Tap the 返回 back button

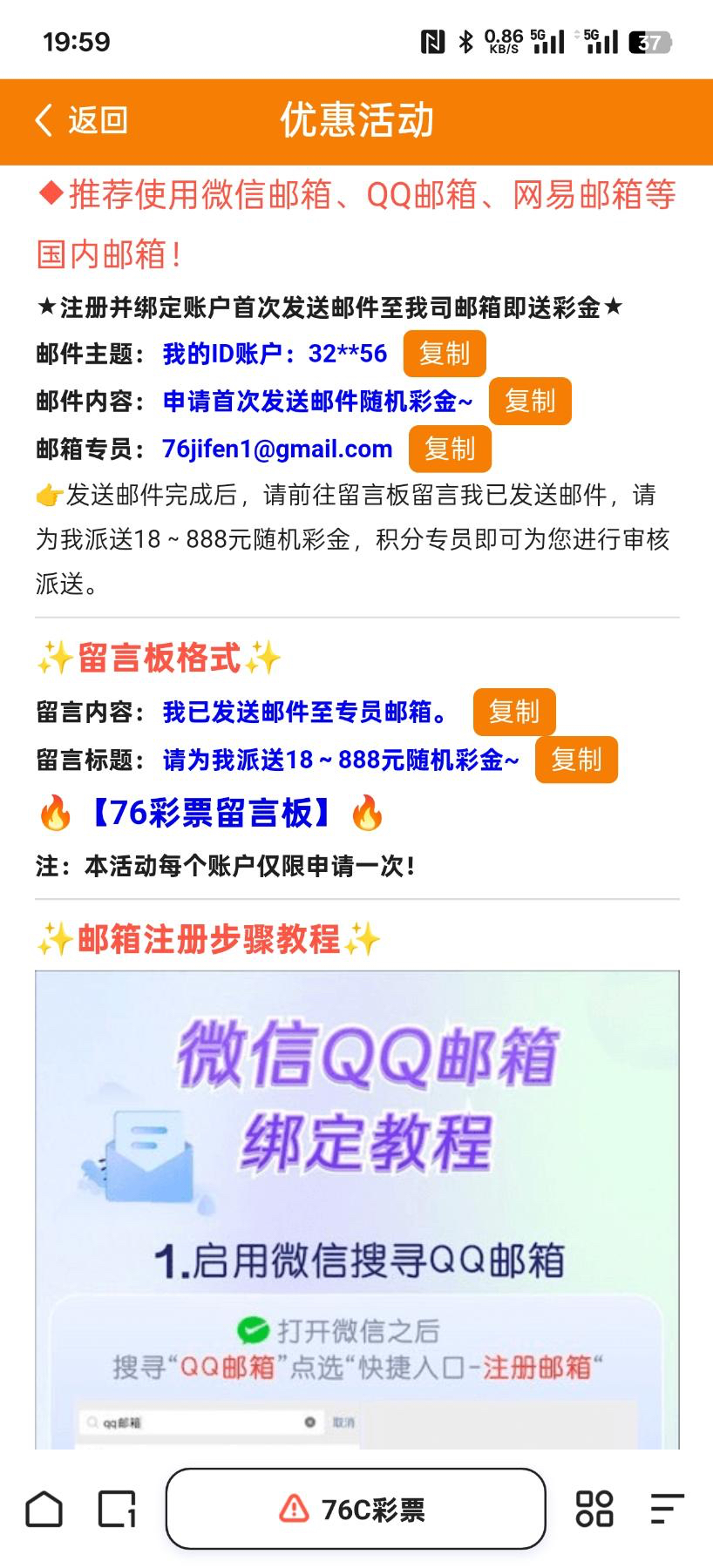(x=80, y=120)
